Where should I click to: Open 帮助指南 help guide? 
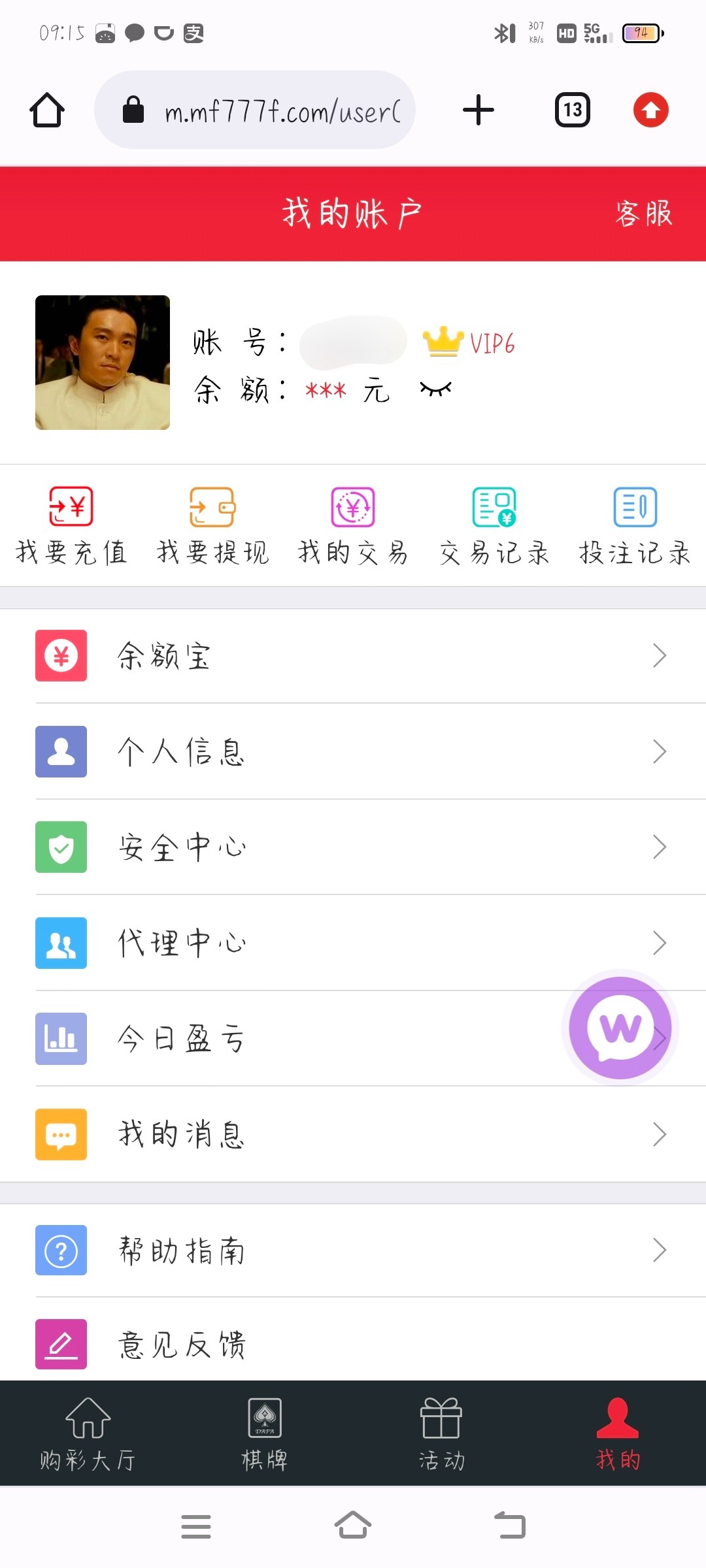click(x=353, y=1250)
